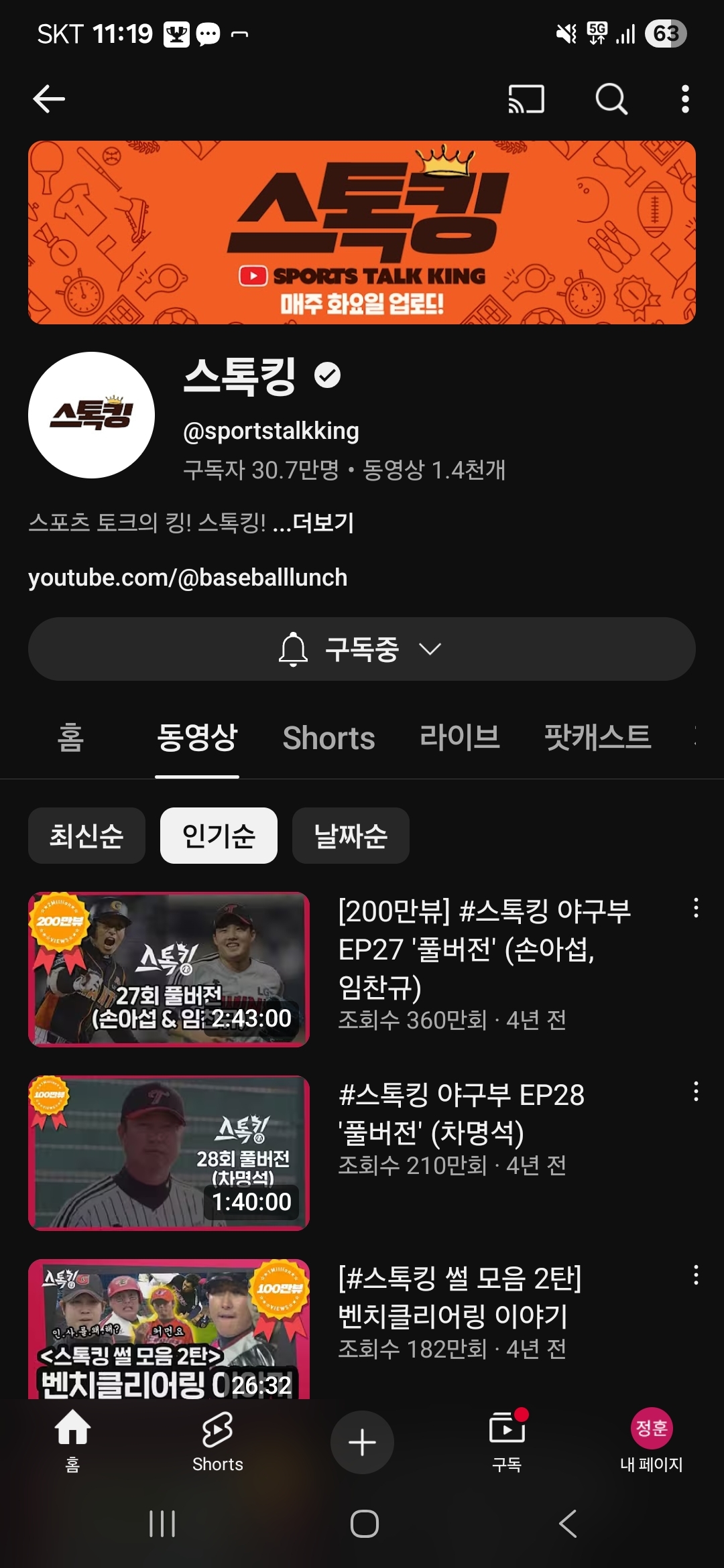Open the create plus button
724x1568 pixels.
pyautogui.click(x=362, y=1442)
